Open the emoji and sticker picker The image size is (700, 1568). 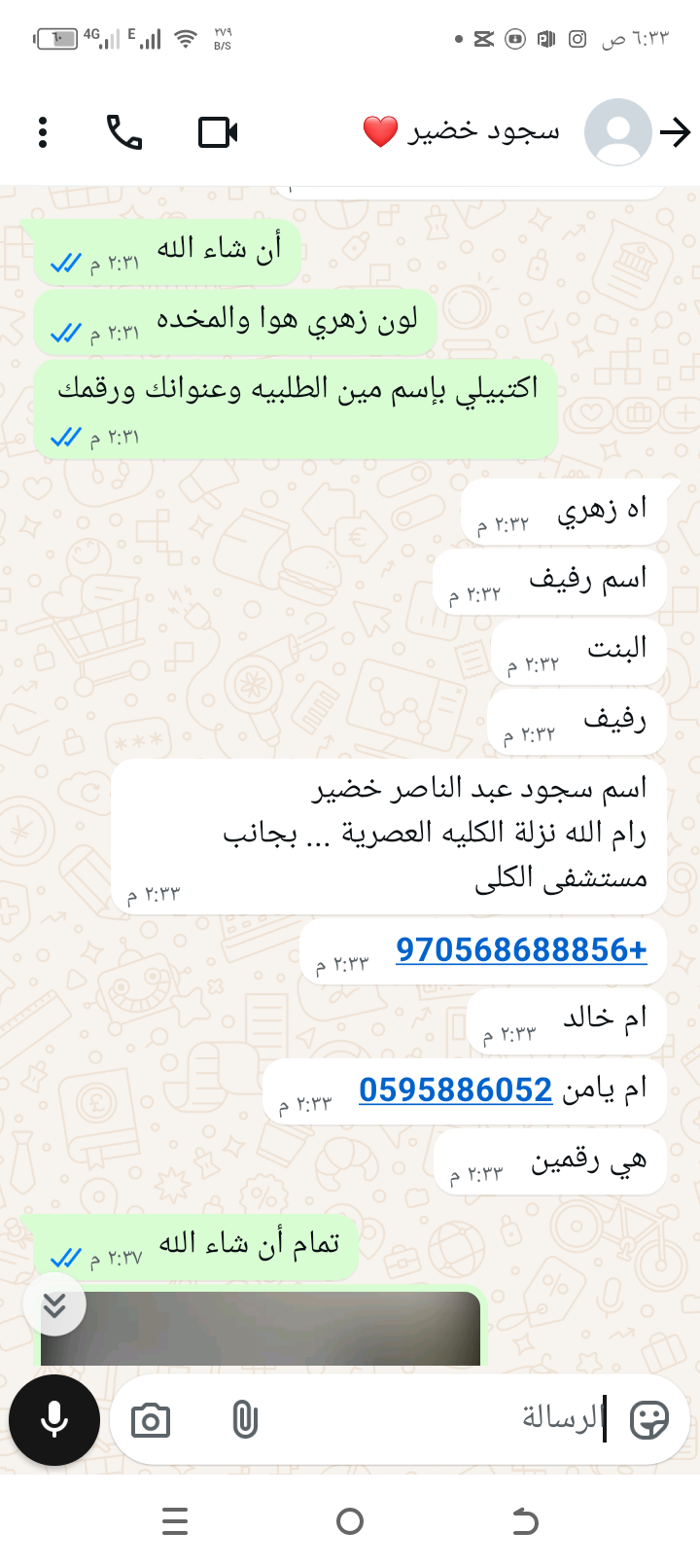click(648, 1420)
